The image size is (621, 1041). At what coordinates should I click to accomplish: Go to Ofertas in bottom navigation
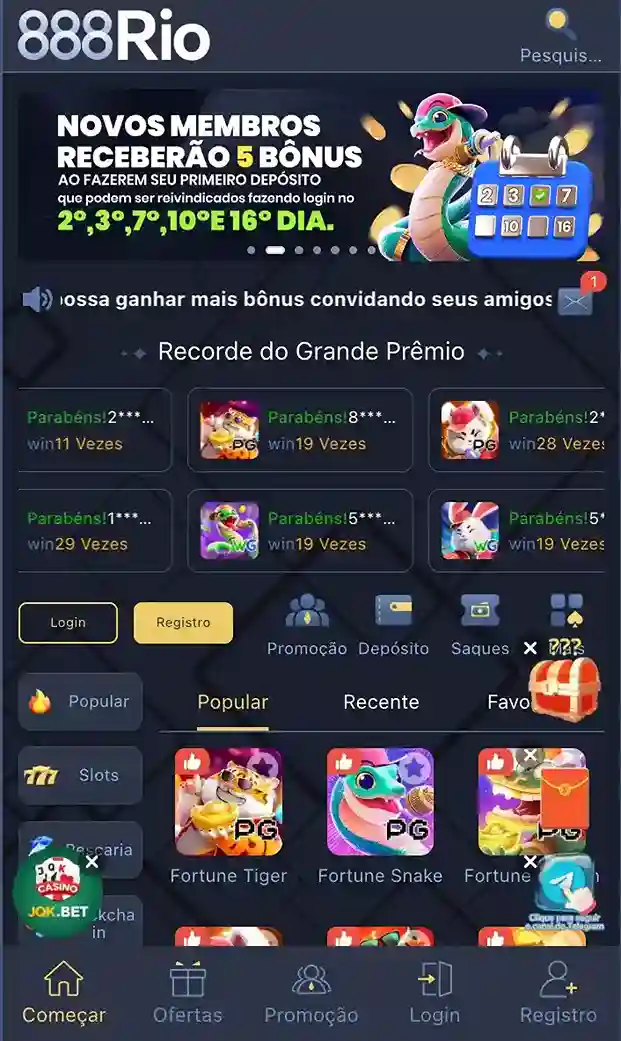click(x=187, y=993)
